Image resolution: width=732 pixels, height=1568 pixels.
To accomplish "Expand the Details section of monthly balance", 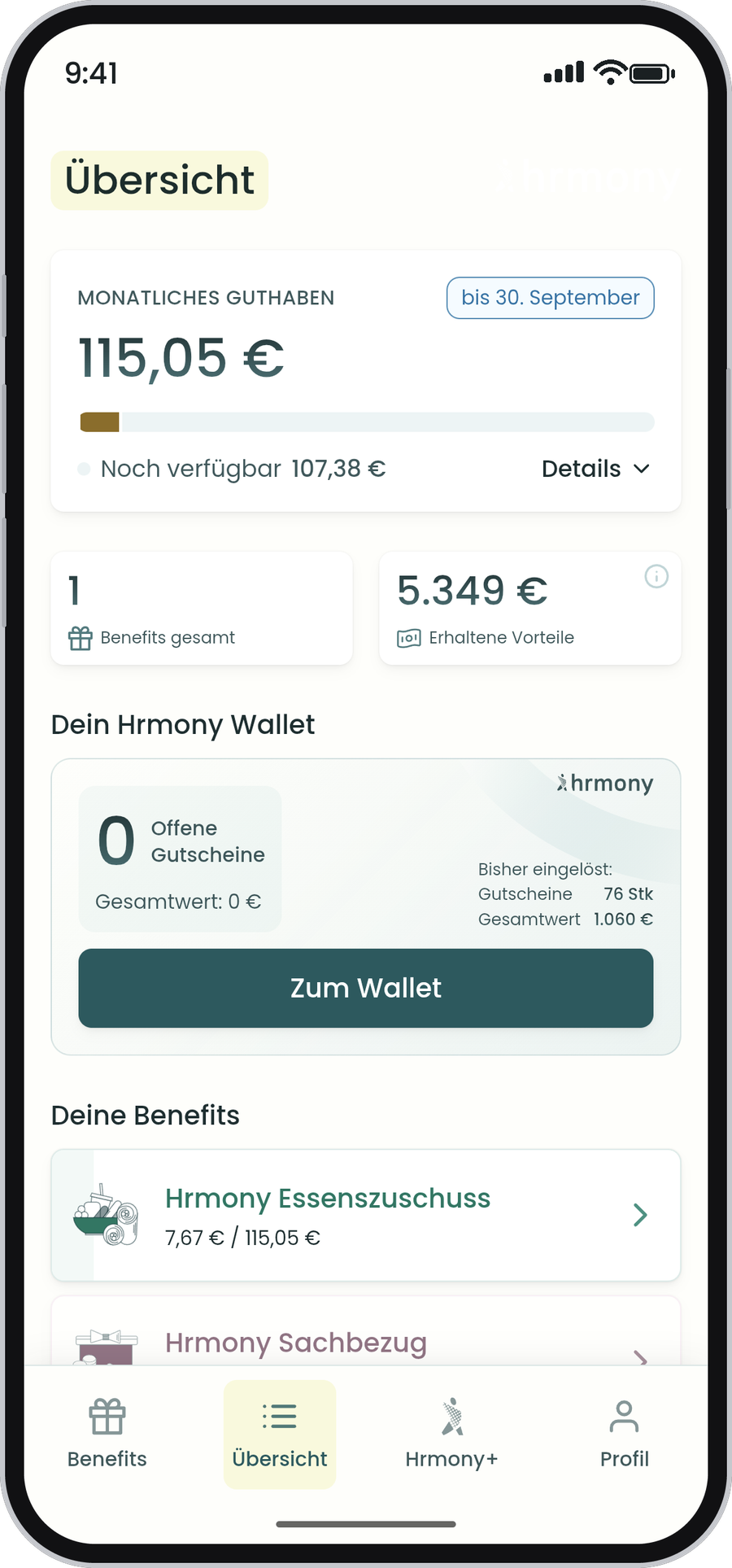I will tap(595, 469).
